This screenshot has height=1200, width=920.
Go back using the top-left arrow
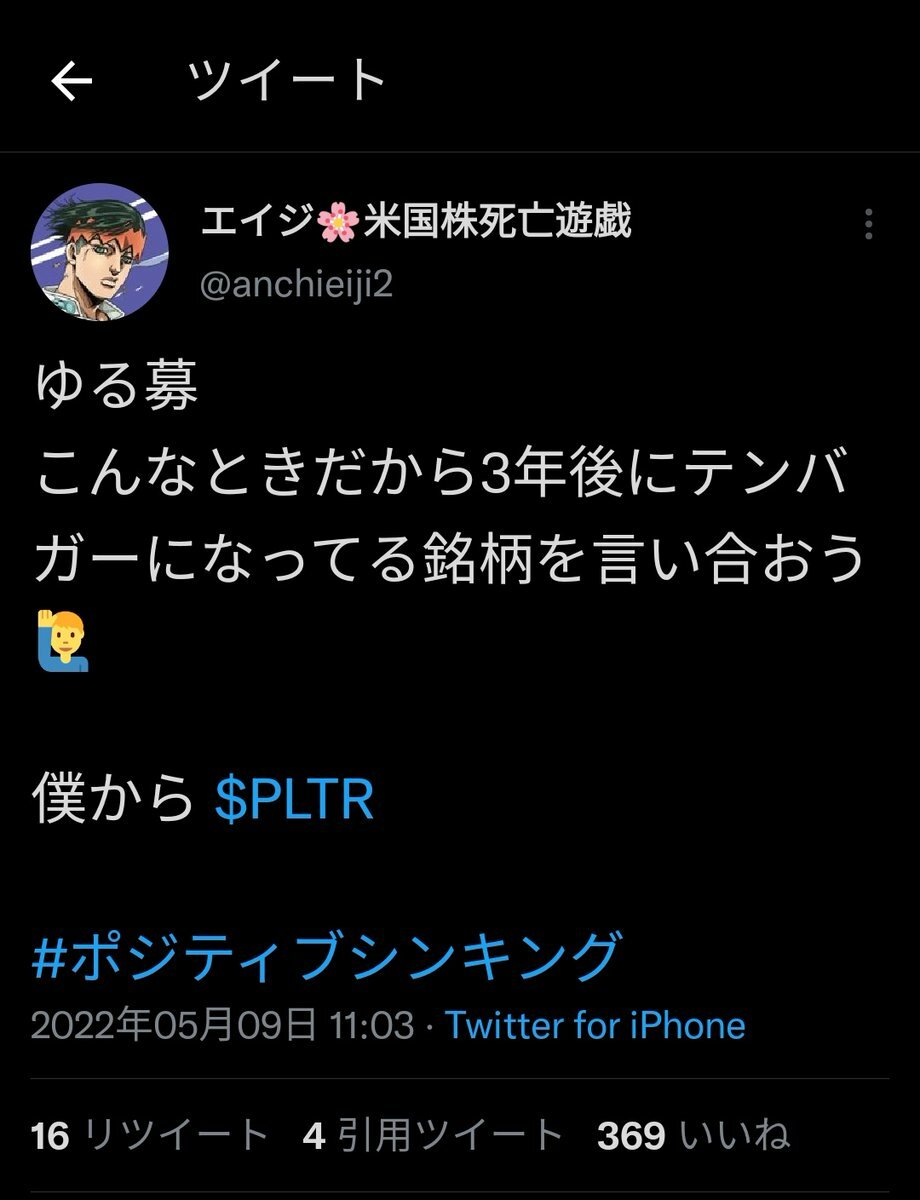pos(72,82)
